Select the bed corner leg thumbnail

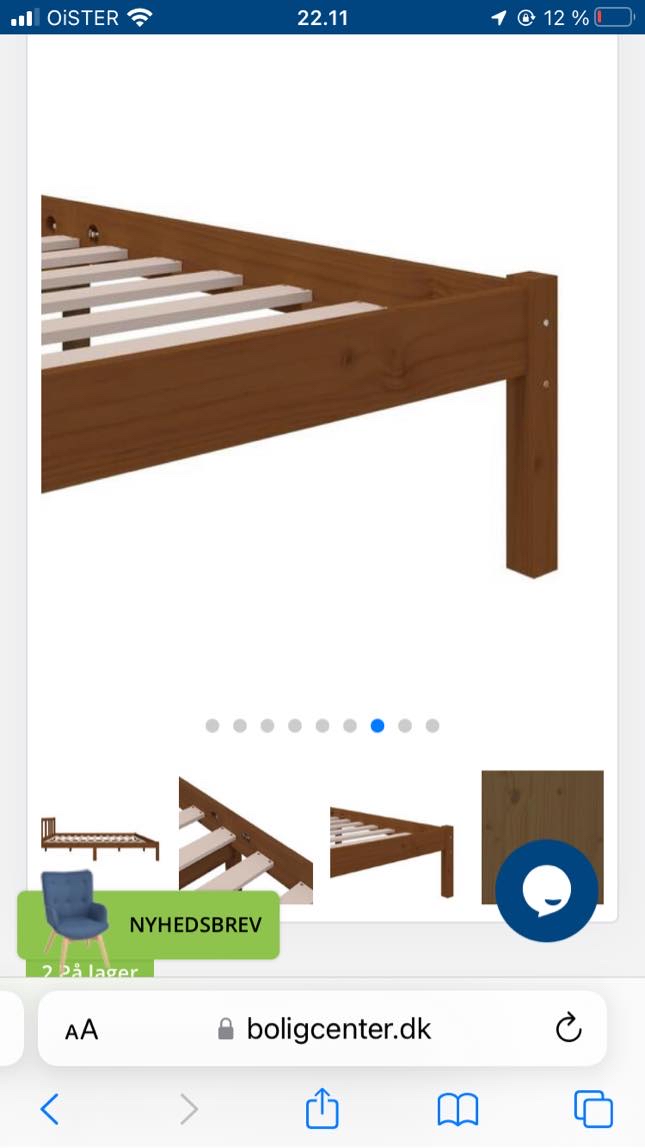391,838
